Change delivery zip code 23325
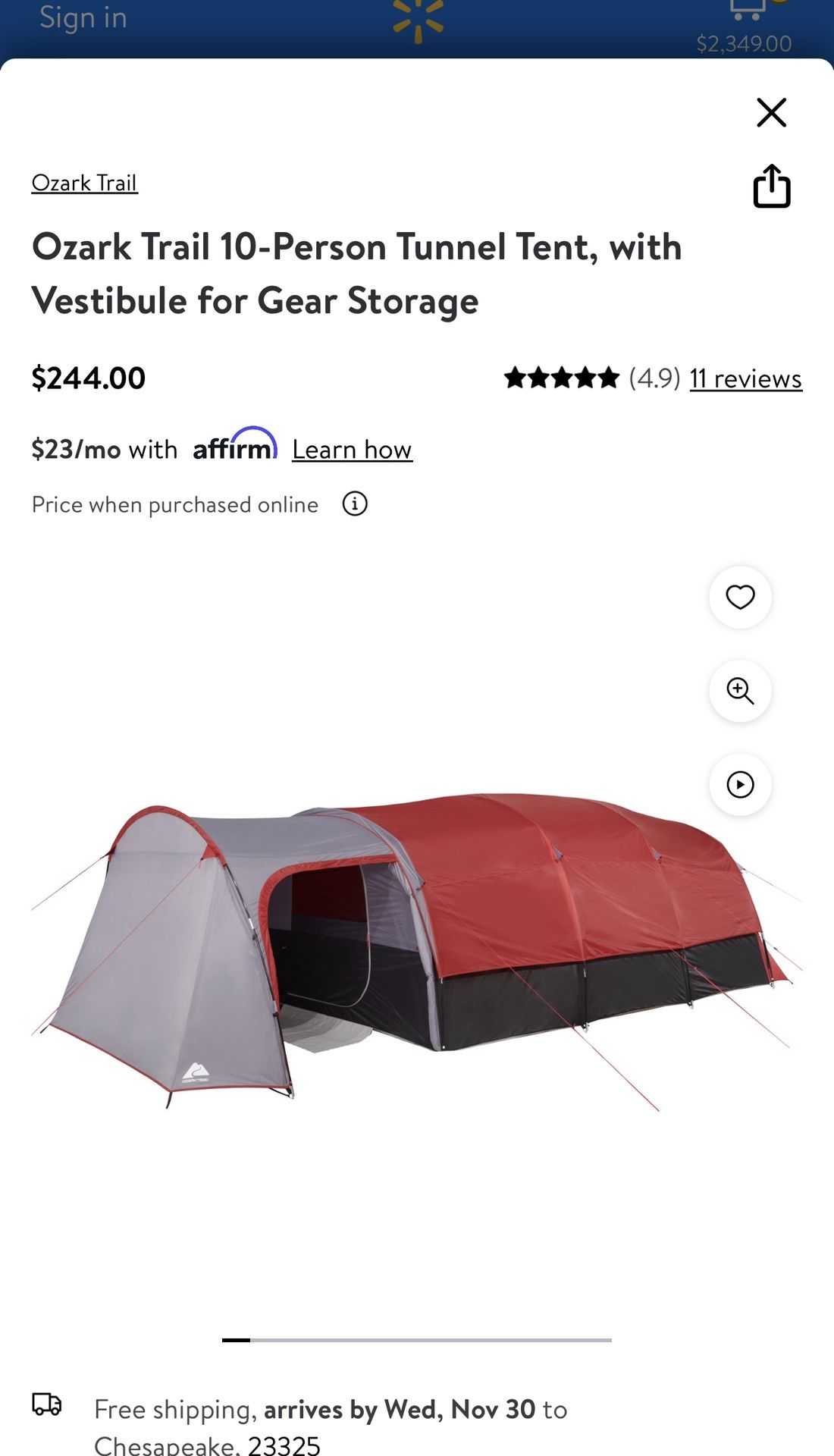 click(x=284, y=1444)
